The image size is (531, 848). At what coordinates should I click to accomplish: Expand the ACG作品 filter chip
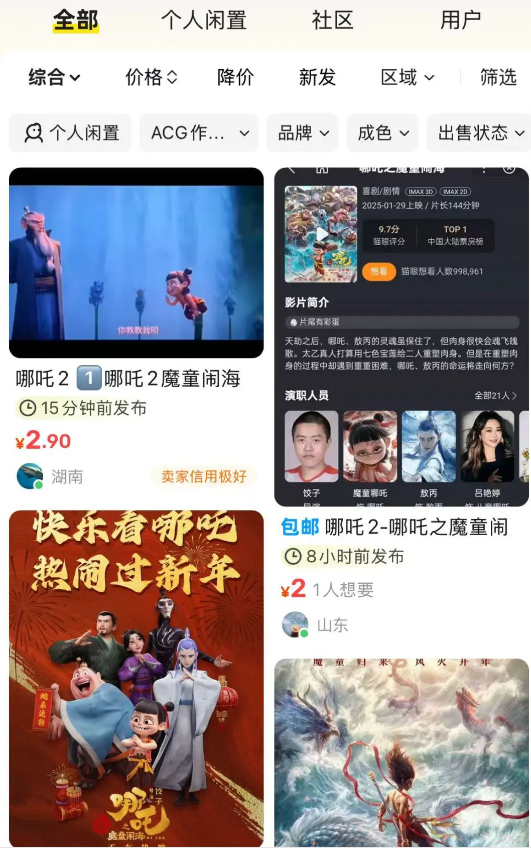pyautogui.click(x=199, y=132)
